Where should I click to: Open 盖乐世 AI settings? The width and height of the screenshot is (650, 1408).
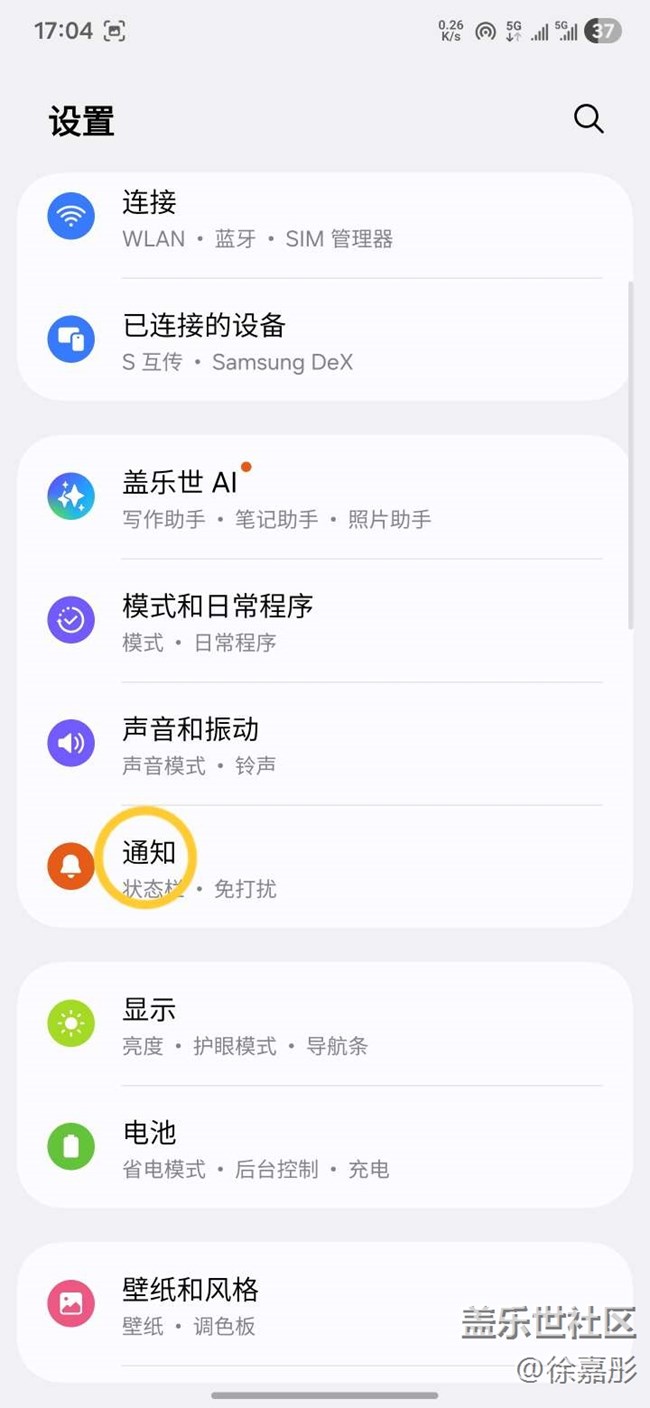(324, 499)
